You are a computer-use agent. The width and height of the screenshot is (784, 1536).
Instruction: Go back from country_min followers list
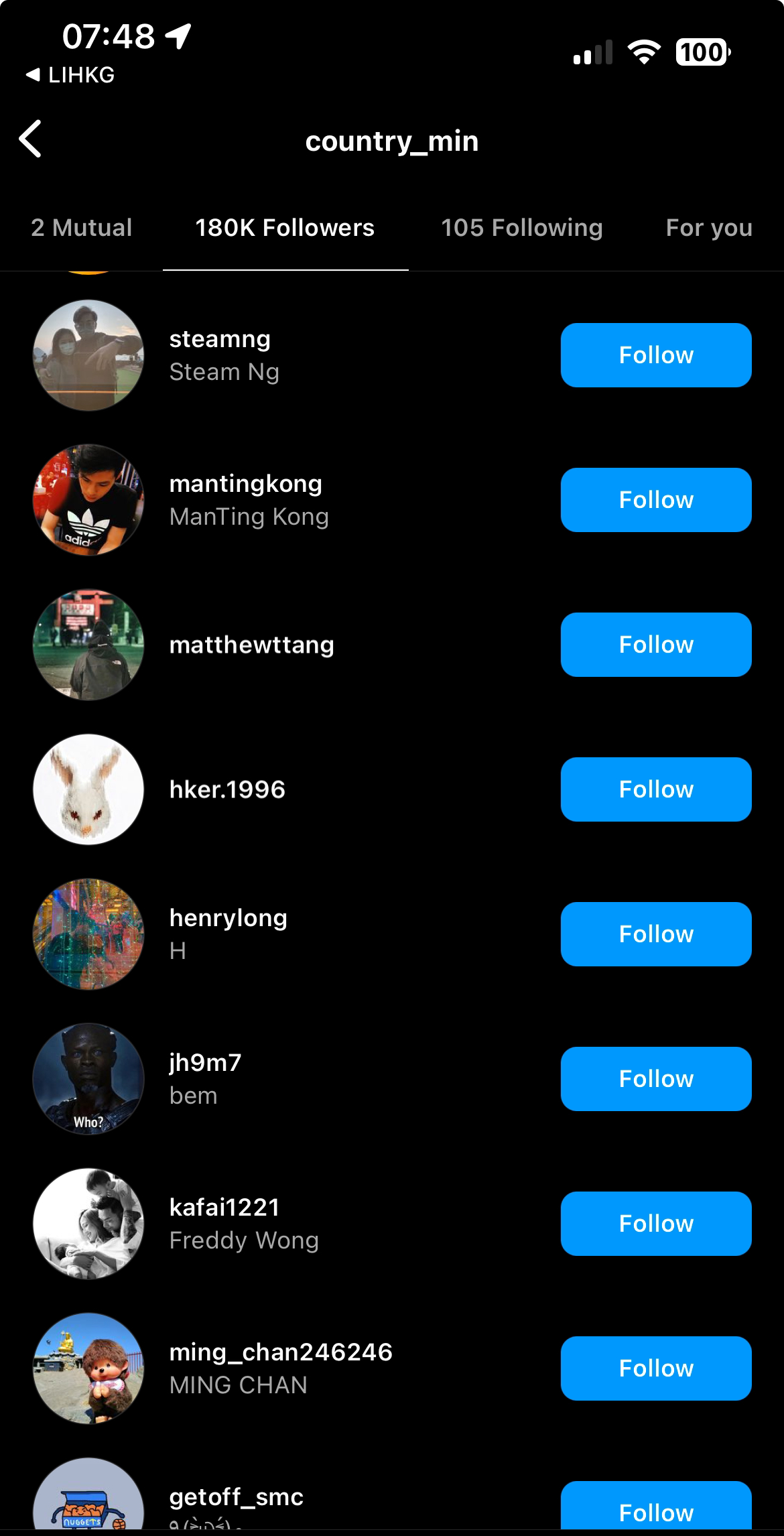point(31,139)
